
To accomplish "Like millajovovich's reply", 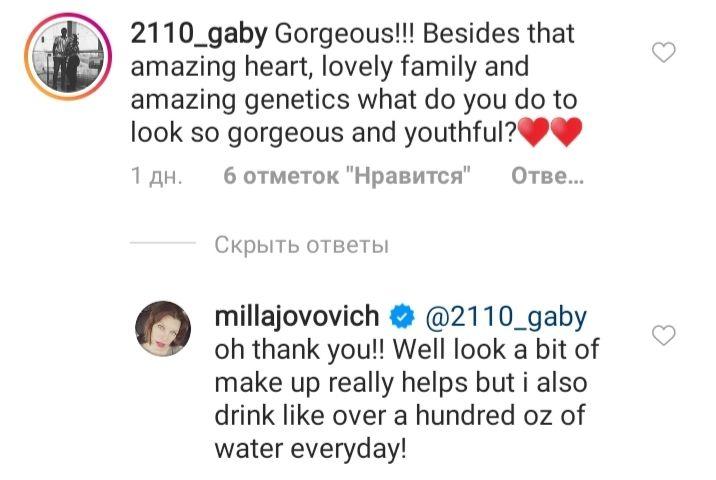I will (x=663, y=335).
